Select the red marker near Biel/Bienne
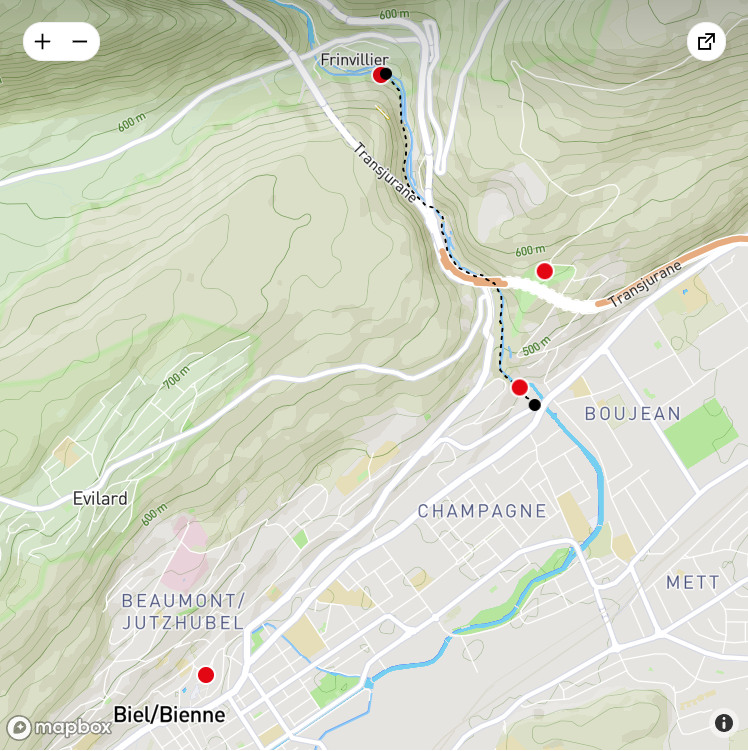Image resolution: width=748 pixels, height=751 pixels. [206, 675]
